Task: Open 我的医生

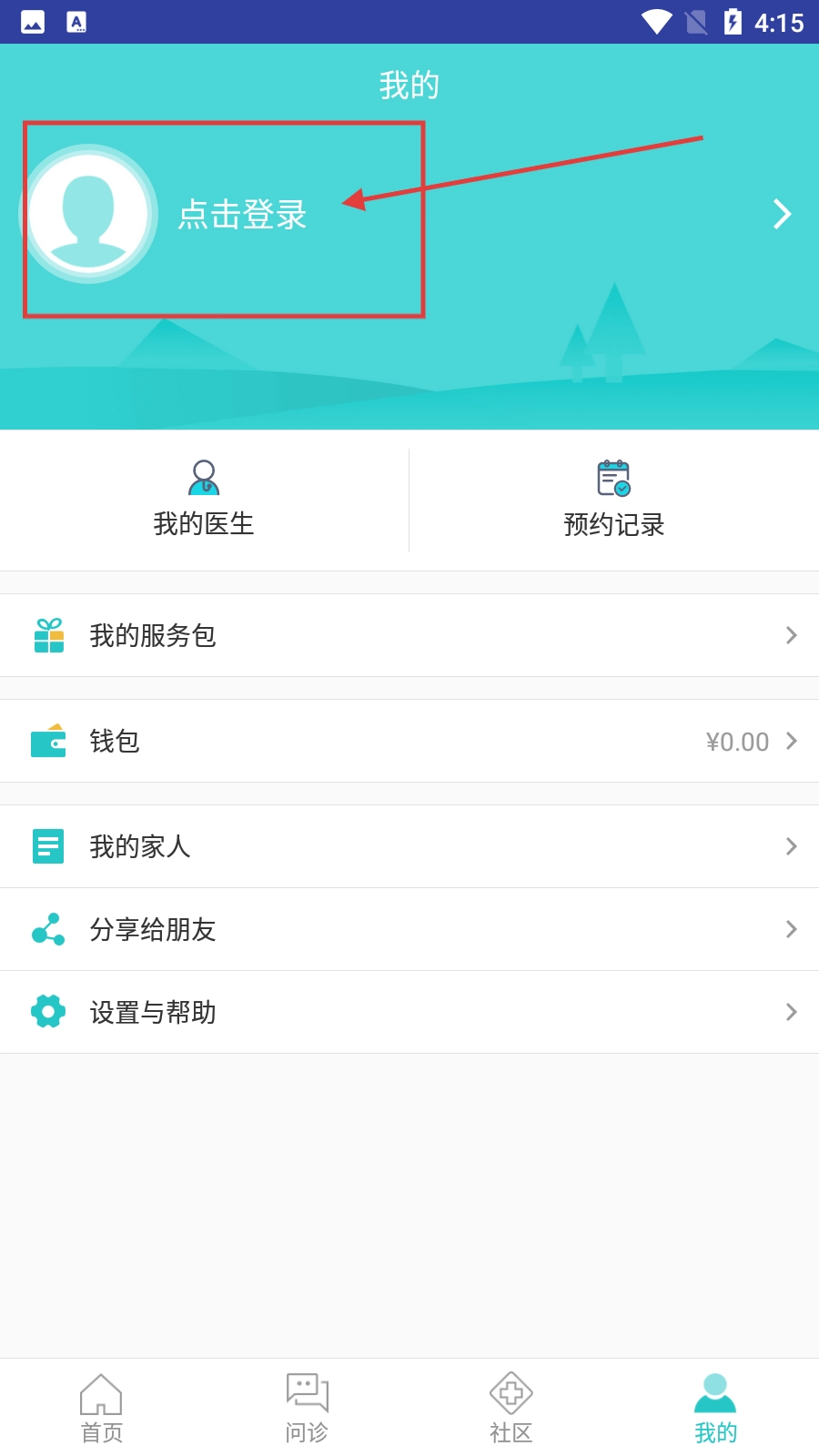Action: click(204, 500)
